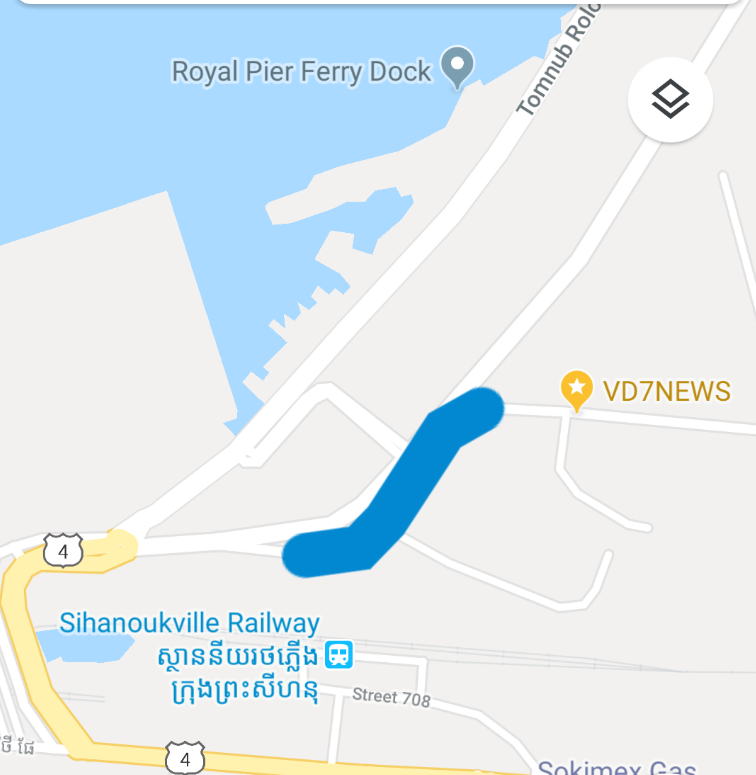Click the Sihanoukville Railway text link
The width and height of the screenshot is (756, 775).
190,622
